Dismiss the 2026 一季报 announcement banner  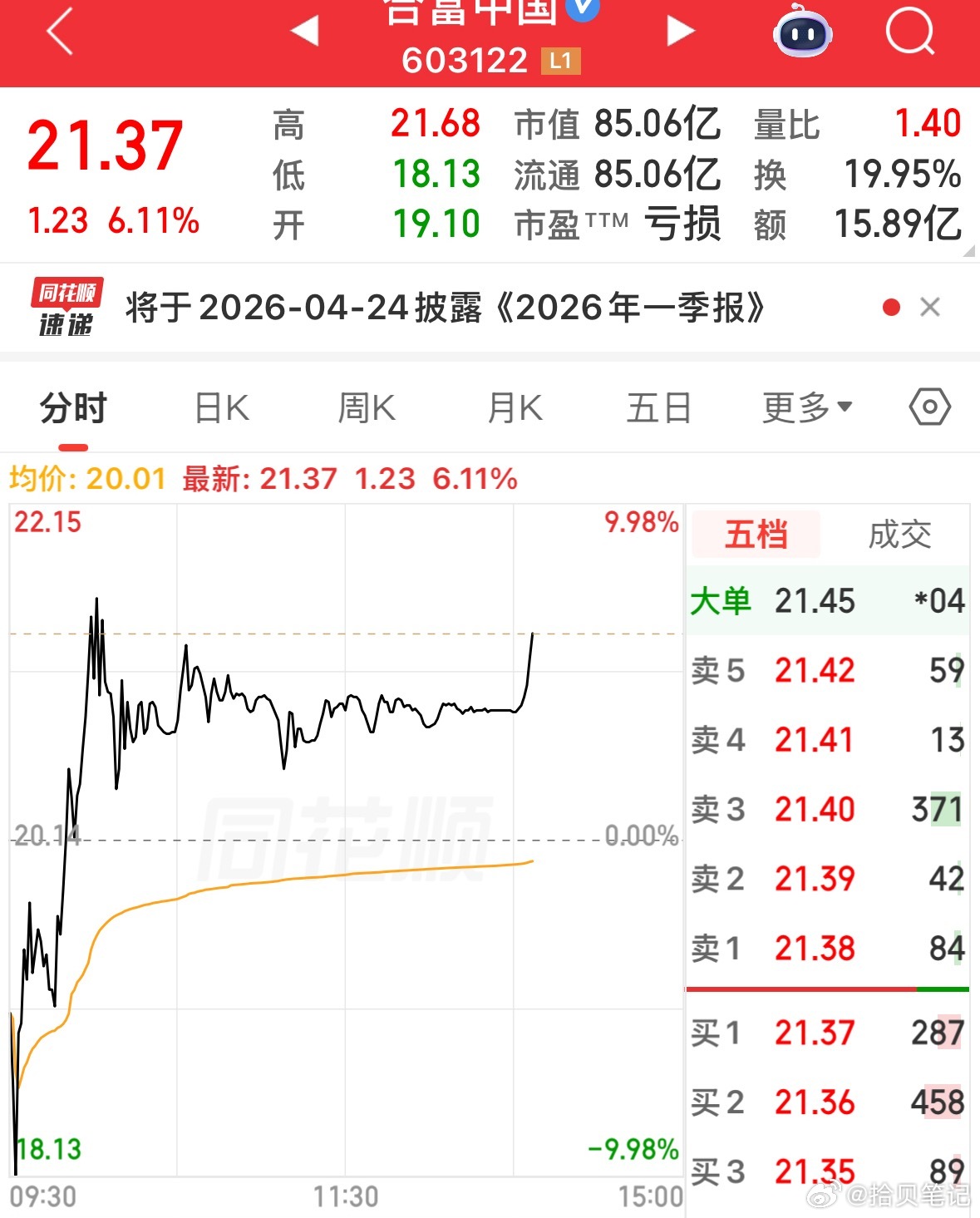(x=933, y=307)
